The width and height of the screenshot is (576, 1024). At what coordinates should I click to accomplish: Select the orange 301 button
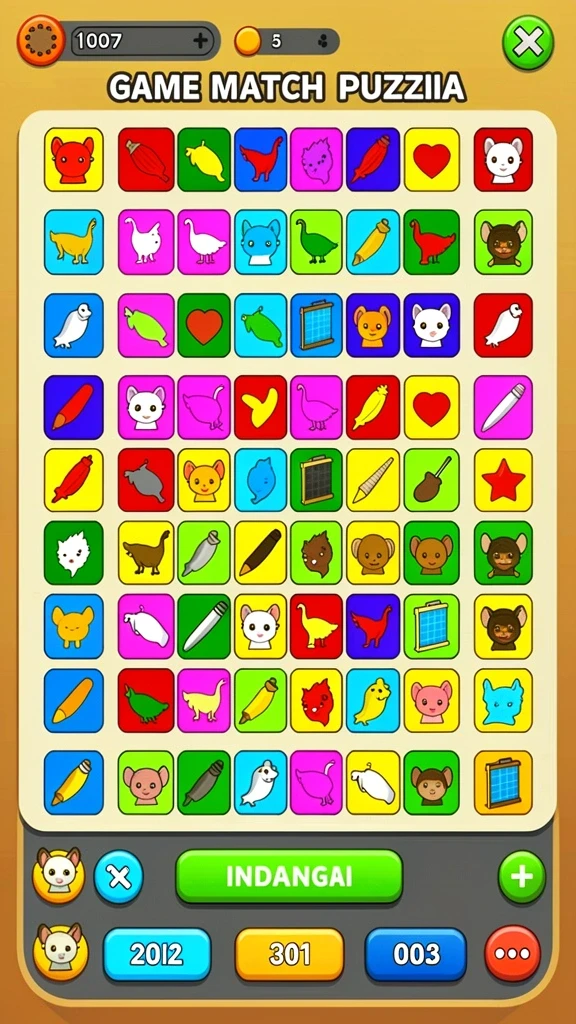point(289,954)
